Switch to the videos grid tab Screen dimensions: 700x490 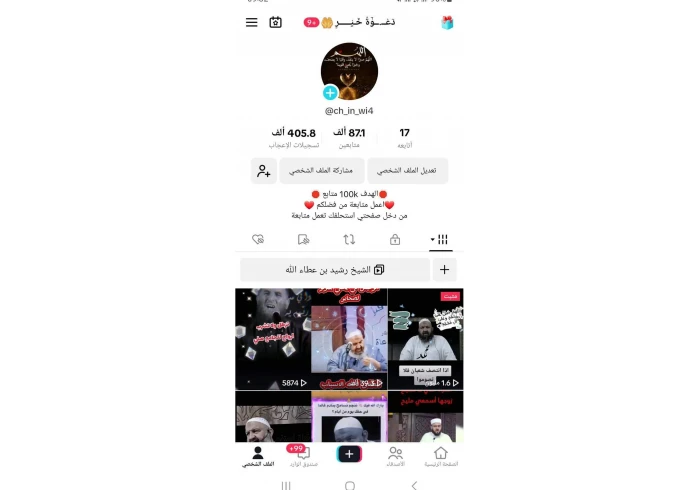point(440,240)
